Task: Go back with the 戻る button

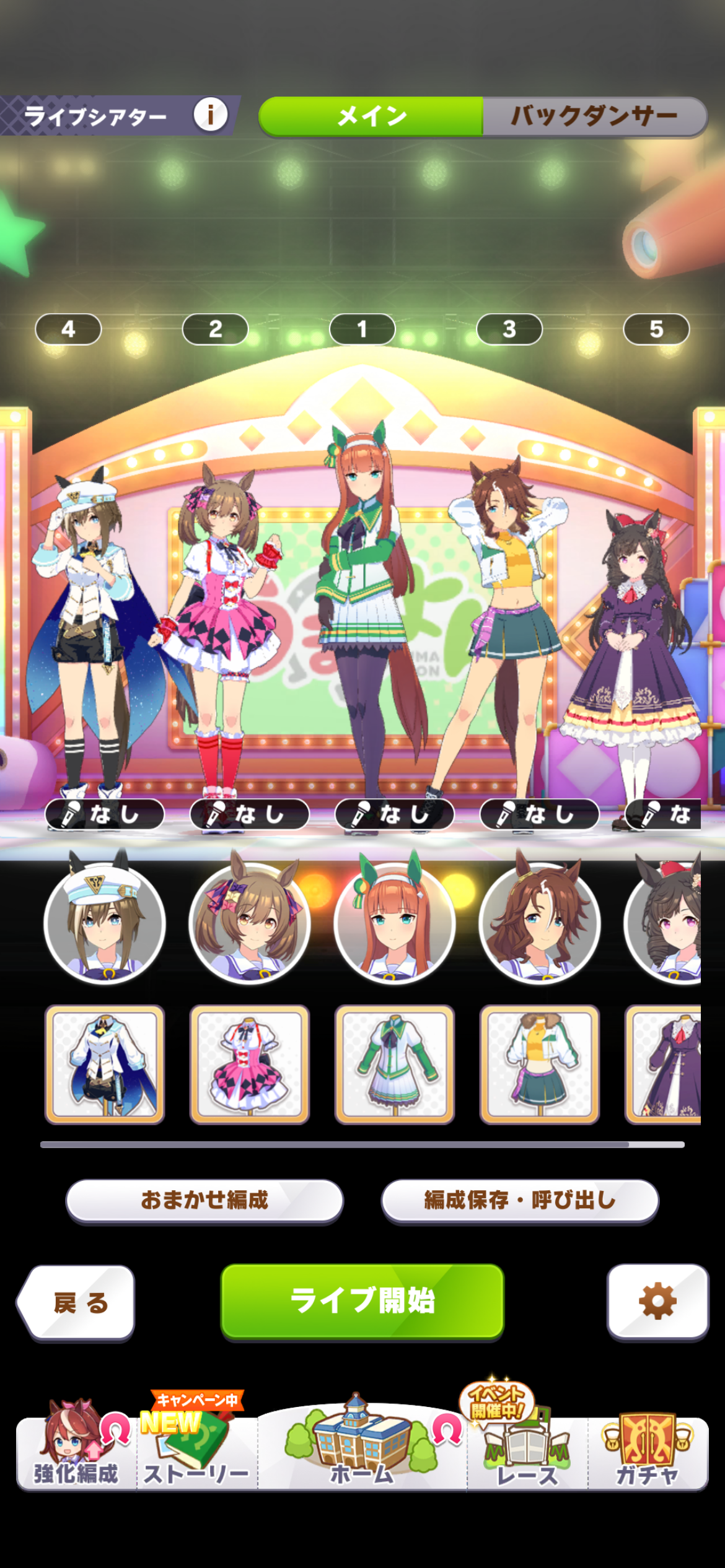Action: point(79,1302)
